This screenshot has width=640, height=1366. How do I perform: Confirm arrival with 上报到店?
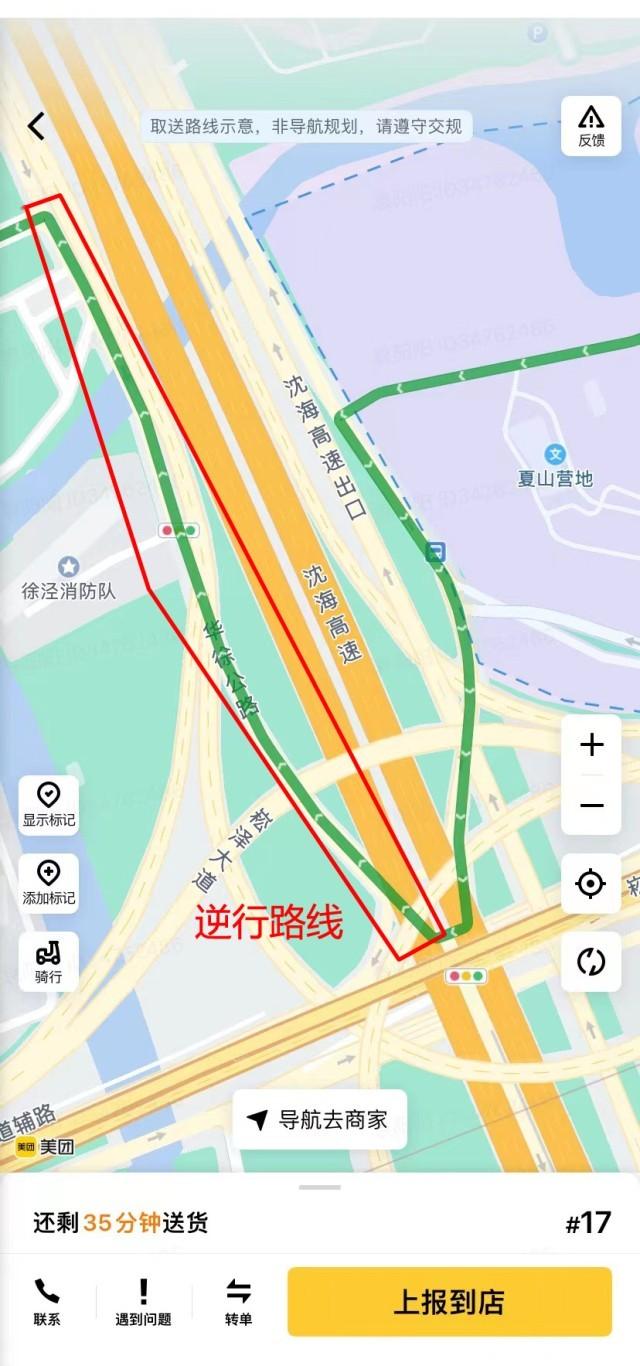(449, 1301)
